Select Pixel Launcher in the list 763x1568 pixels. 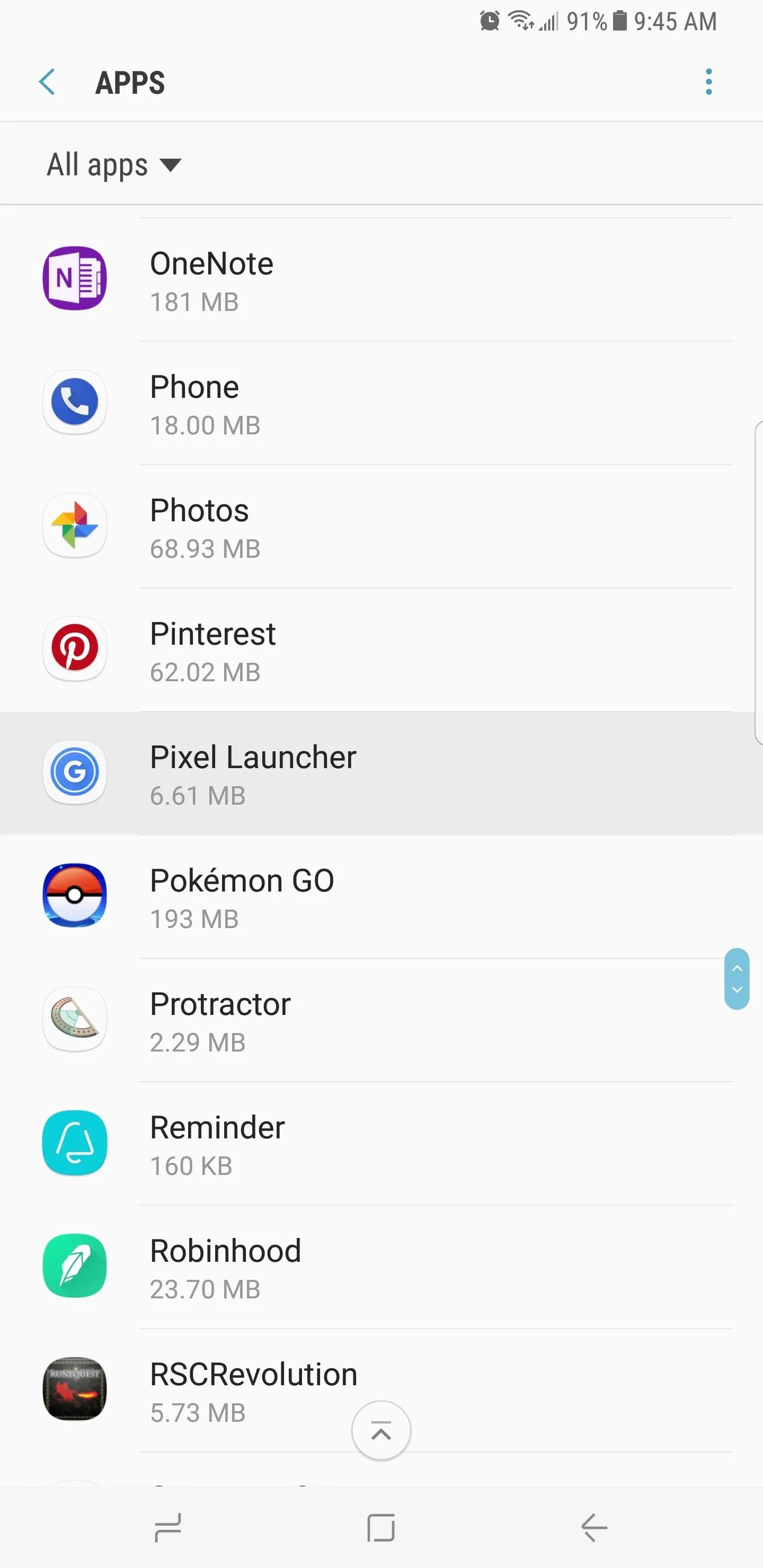click(381, 773)
